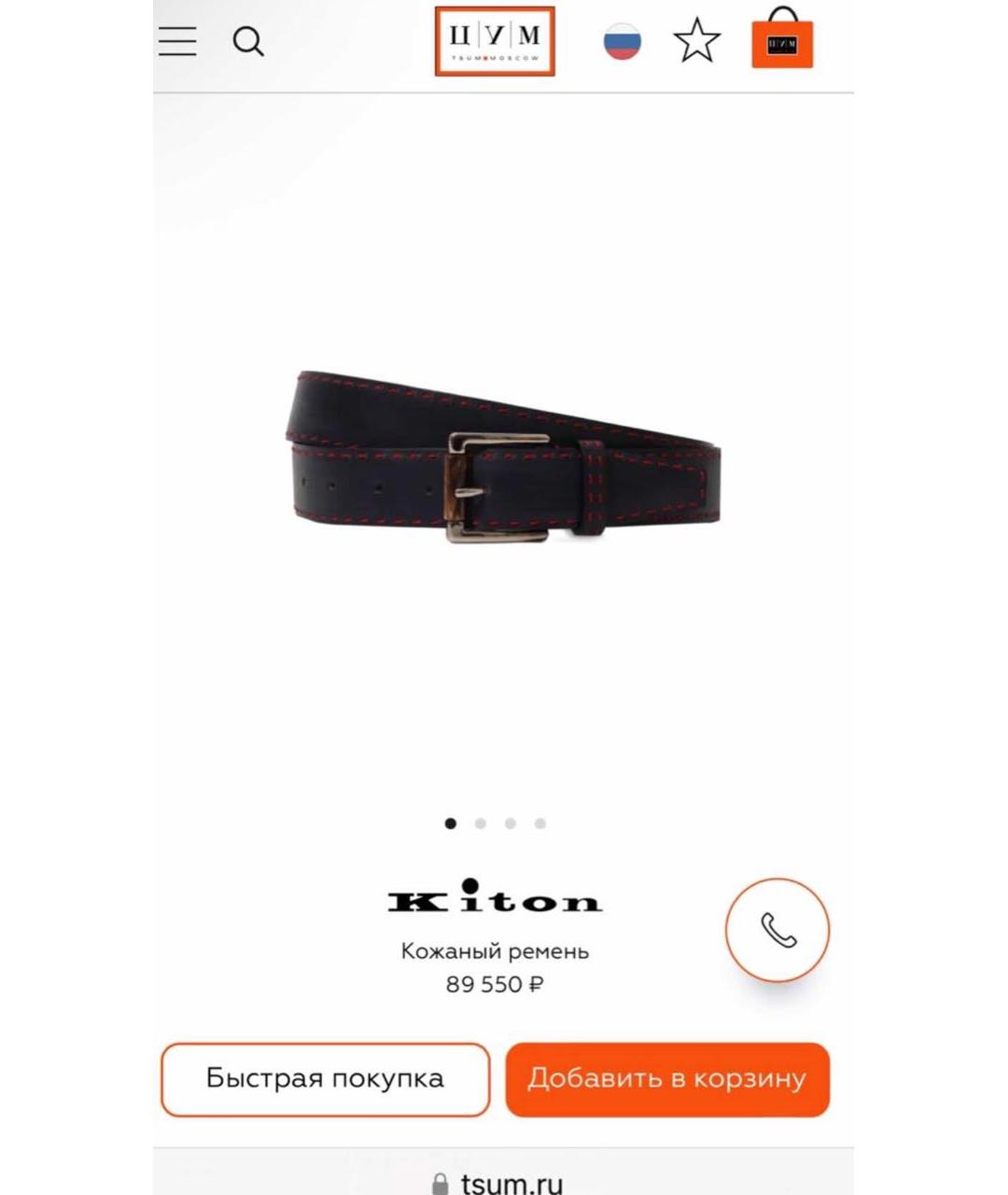Click the search magnifier icon
The image size is (1008, 1195).
tap(249, 41)
